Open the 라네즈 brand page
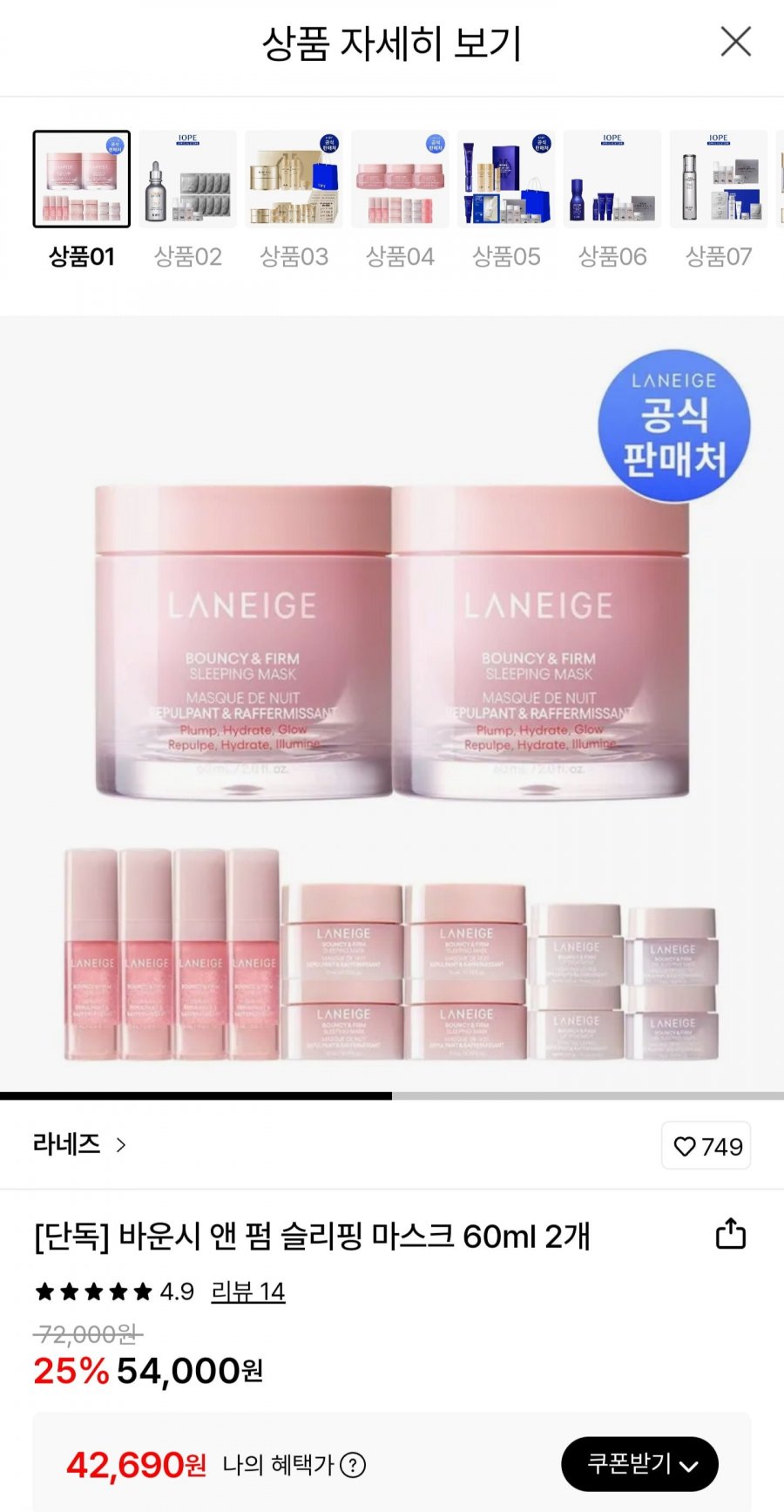 pos(79,1144)
